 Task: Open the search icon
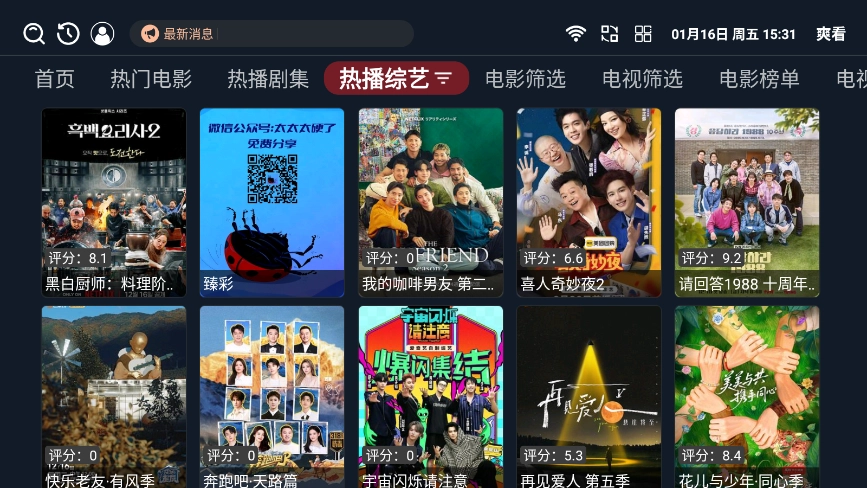34,34
